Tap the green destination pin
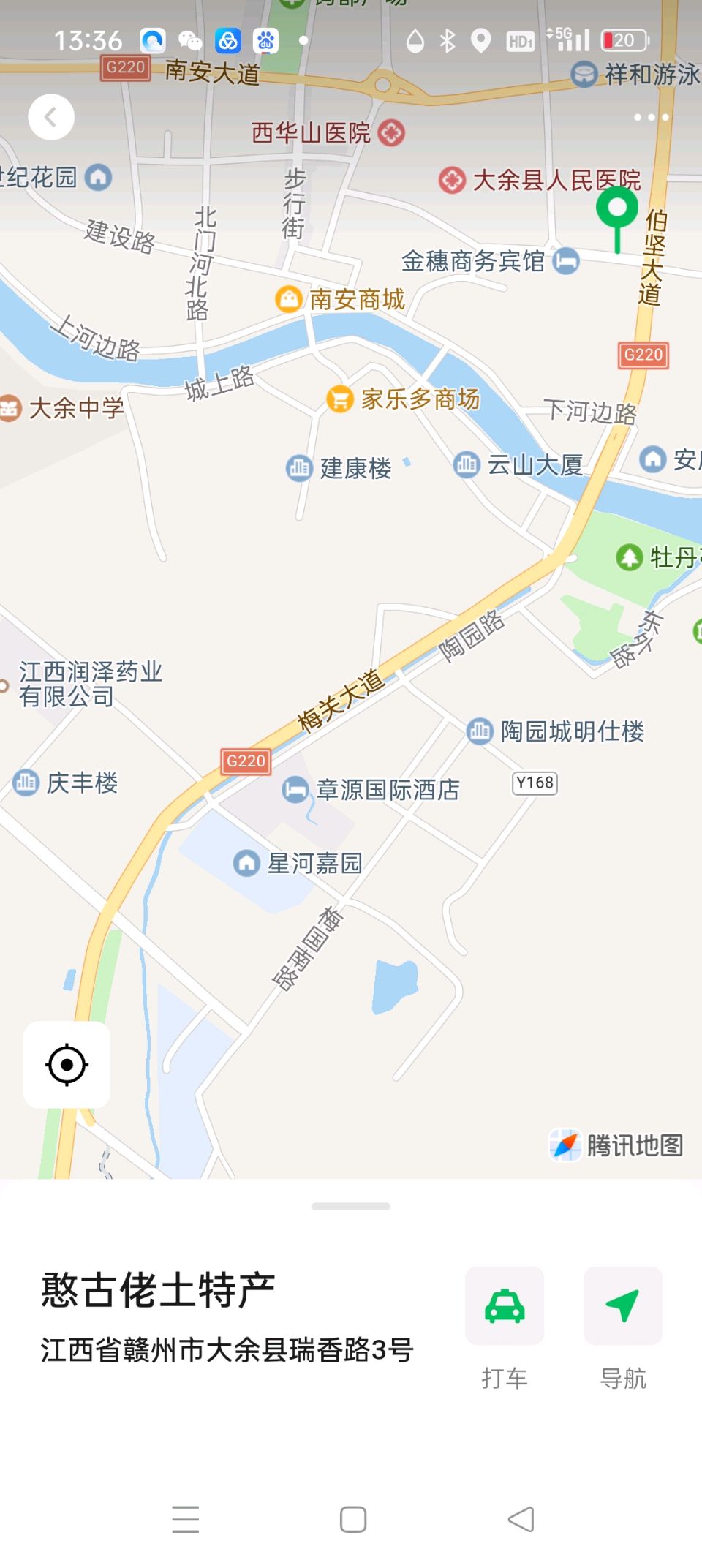Screen dimensions: 702x1568 [617, 210]
